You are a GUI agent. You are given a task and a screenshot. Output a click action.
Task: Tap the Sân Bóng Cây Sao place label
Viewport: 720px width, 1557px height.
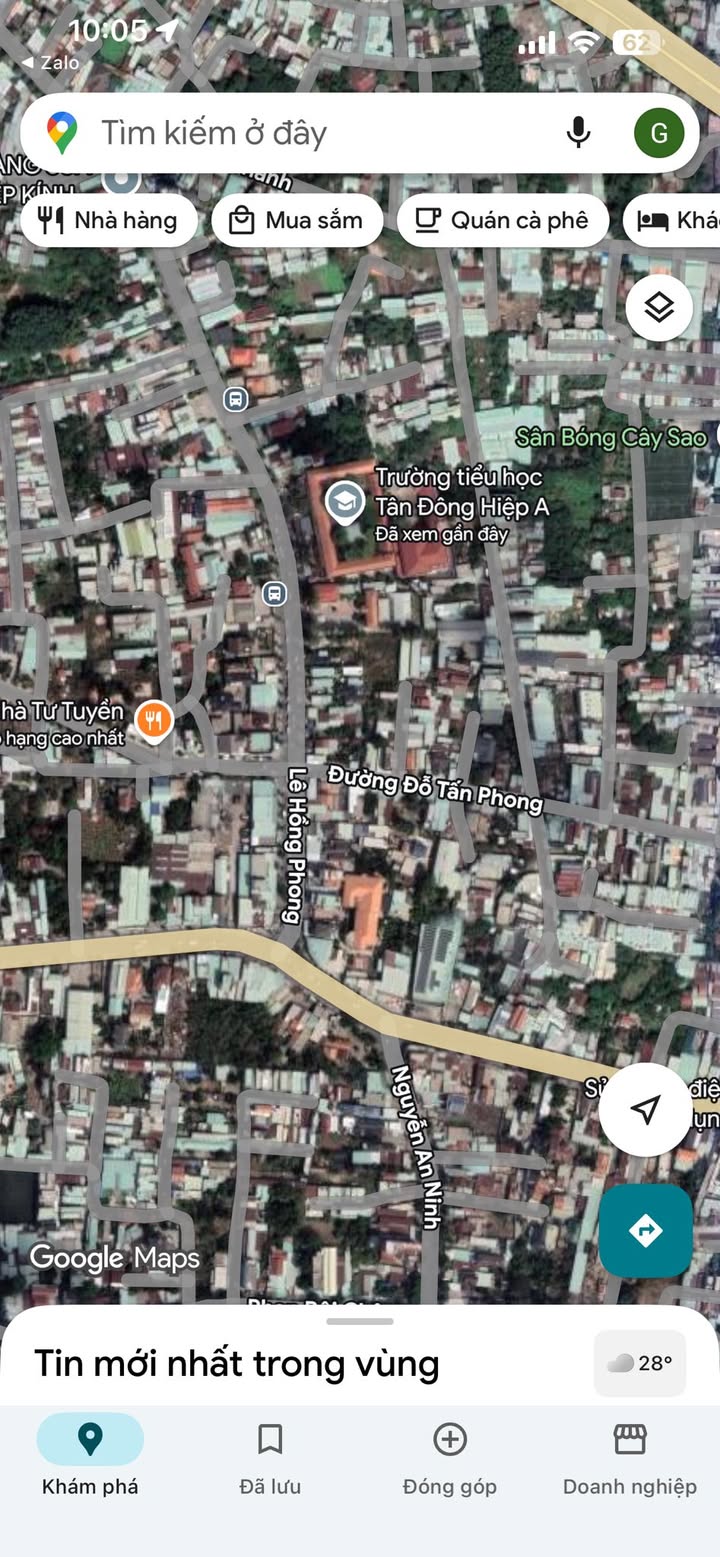(x=610, y=437)
